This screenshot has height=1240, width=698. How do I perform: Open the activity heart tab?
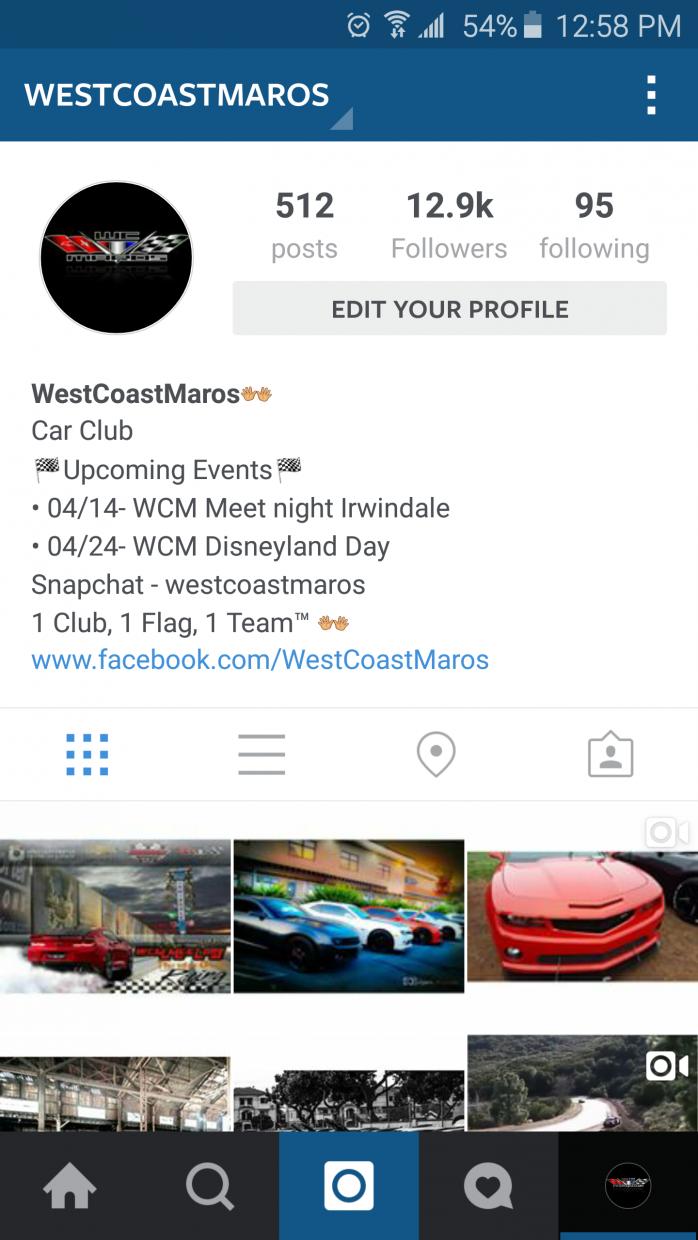coord(488,1187)
